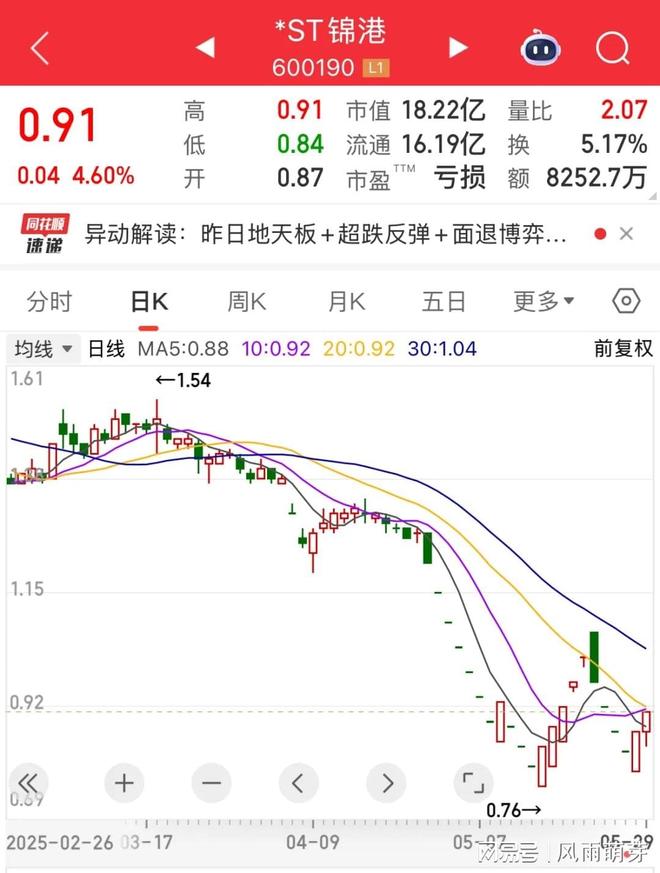
Task: Go back using the top-left arrow
Action: pos(39,47)
